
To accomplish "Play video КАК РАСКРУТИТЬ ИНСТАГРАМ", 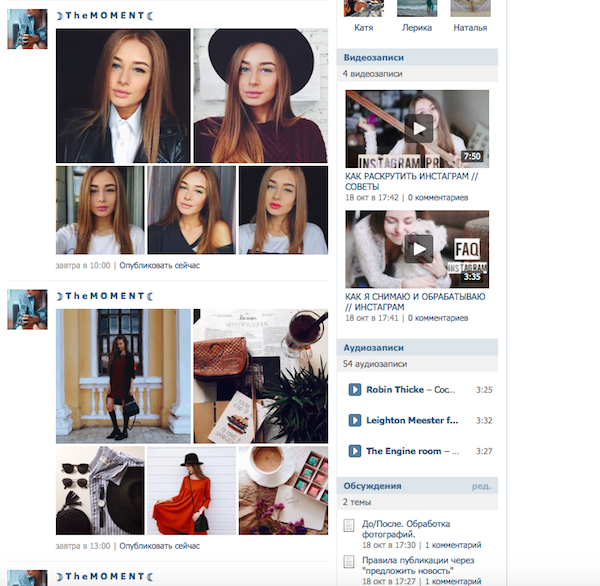I will coord(417,127).
